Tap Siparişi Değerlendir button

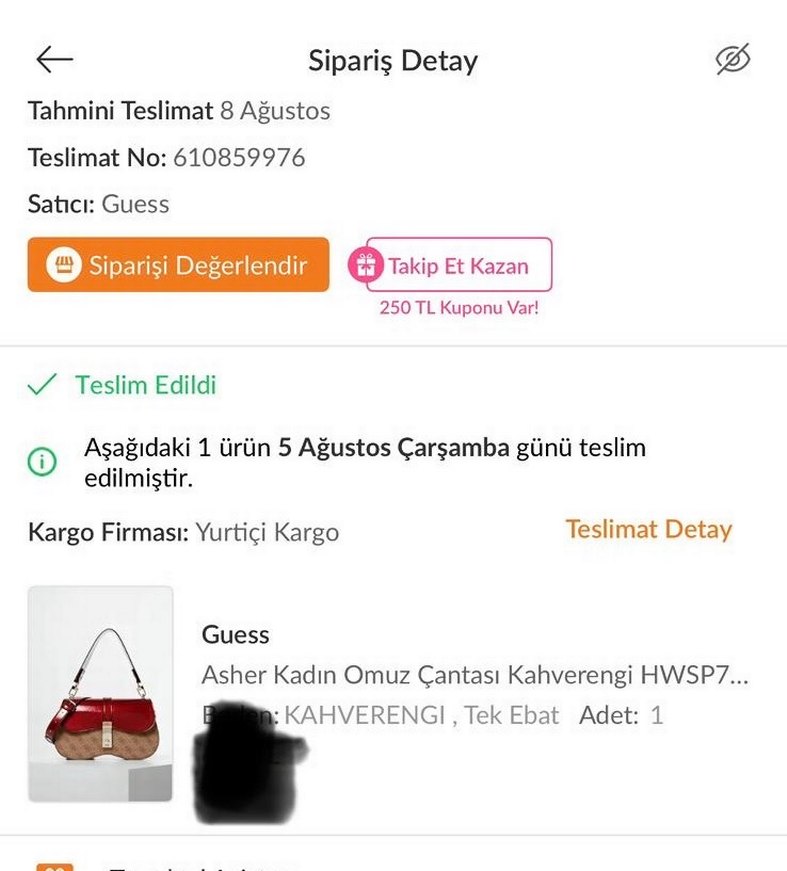click(178, 265)
